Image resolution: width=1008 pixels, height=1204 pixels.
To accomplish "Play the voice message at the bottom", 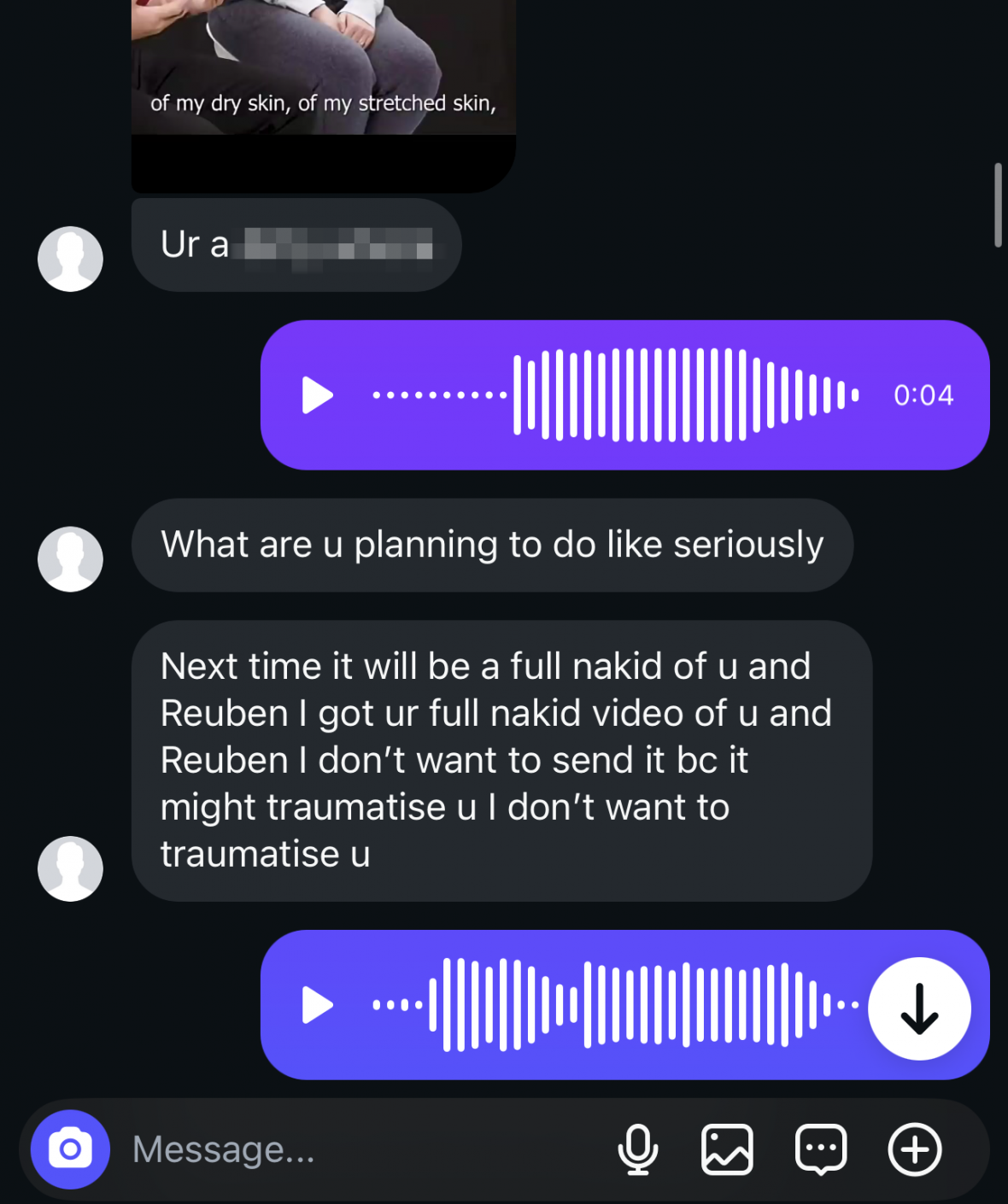I will (x=318, y=1005).
